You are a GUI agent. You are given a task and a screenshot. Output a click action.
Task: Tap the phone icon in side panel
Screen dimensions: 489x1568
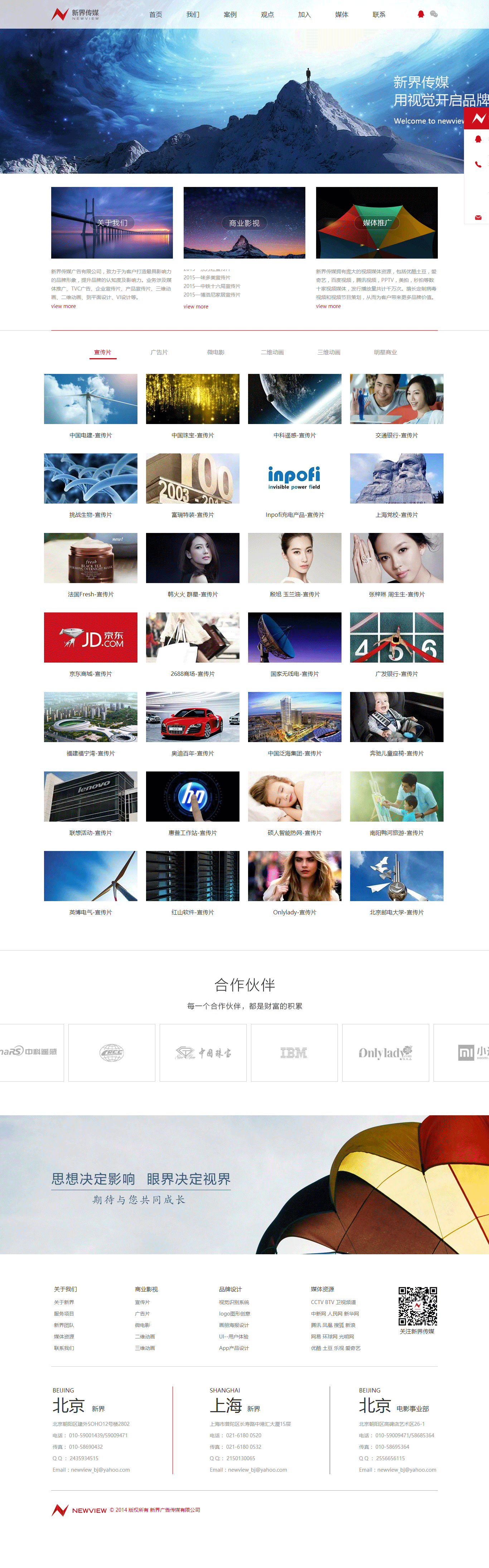coord(478,164)
